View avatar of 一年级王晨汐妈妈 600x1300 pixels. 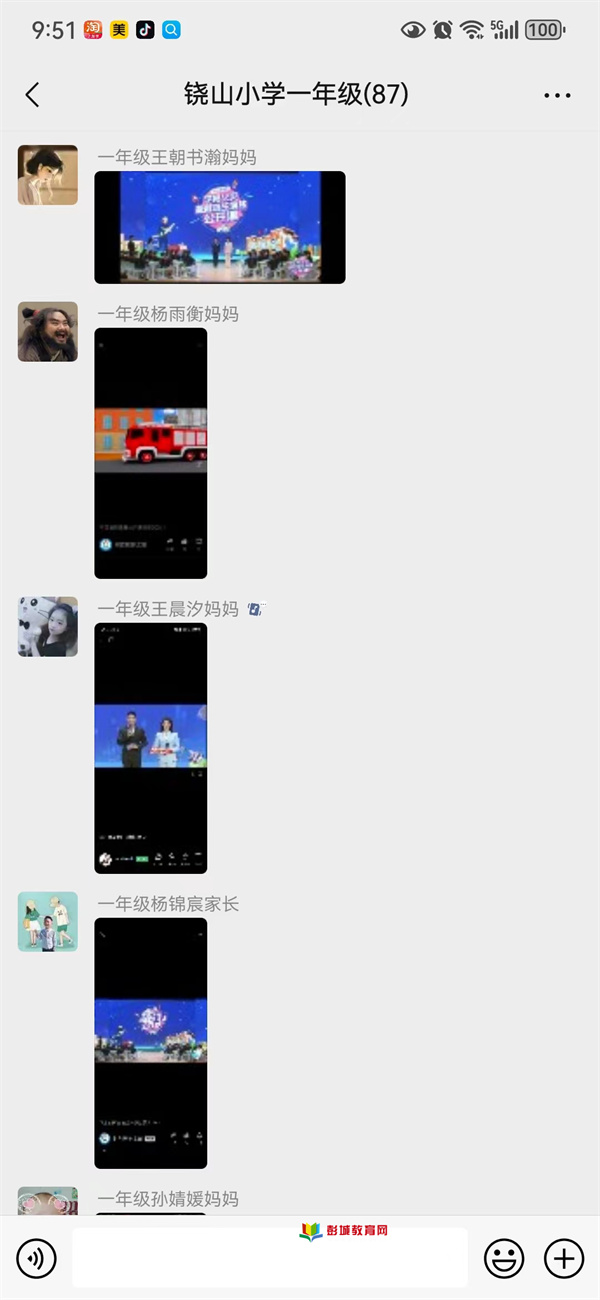(48, 627)
